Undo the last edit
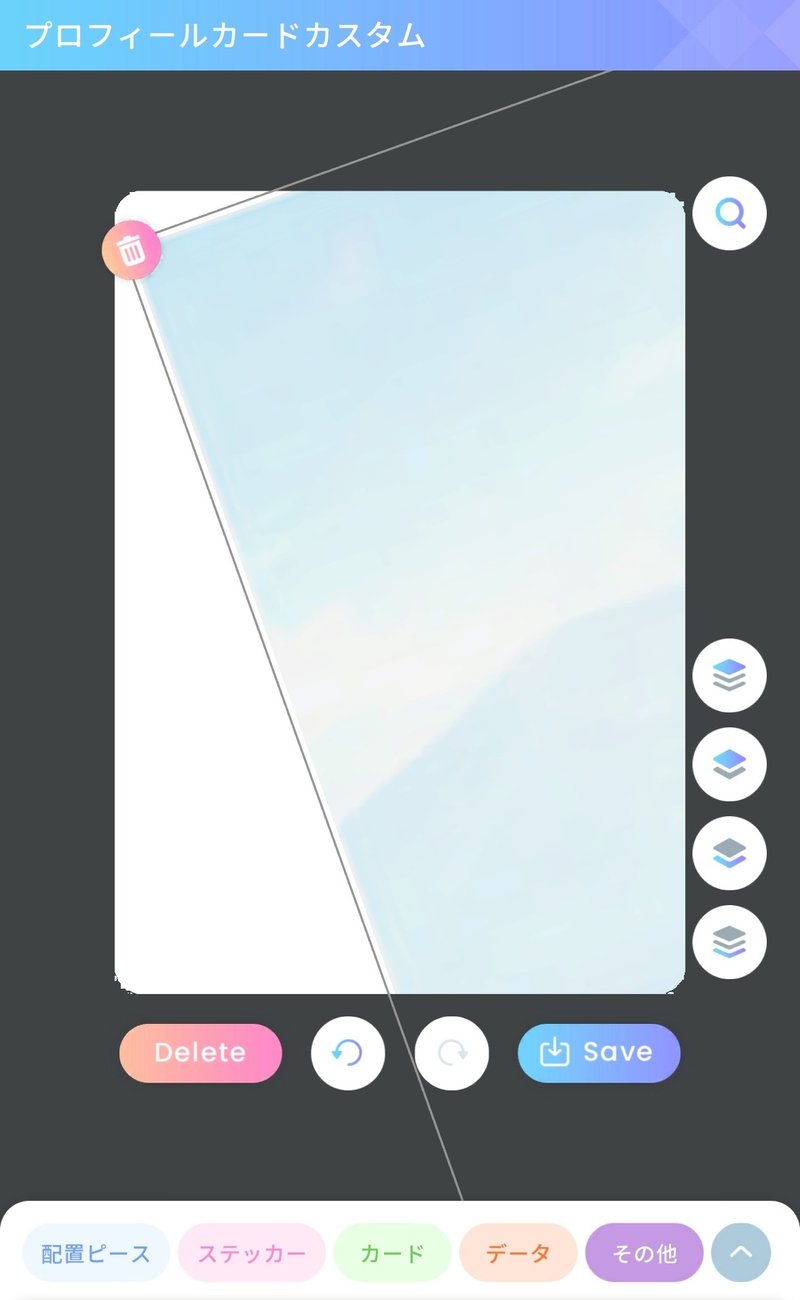Image resolution: width=800 pixels, height=1300 pixels. point(348,1053)
